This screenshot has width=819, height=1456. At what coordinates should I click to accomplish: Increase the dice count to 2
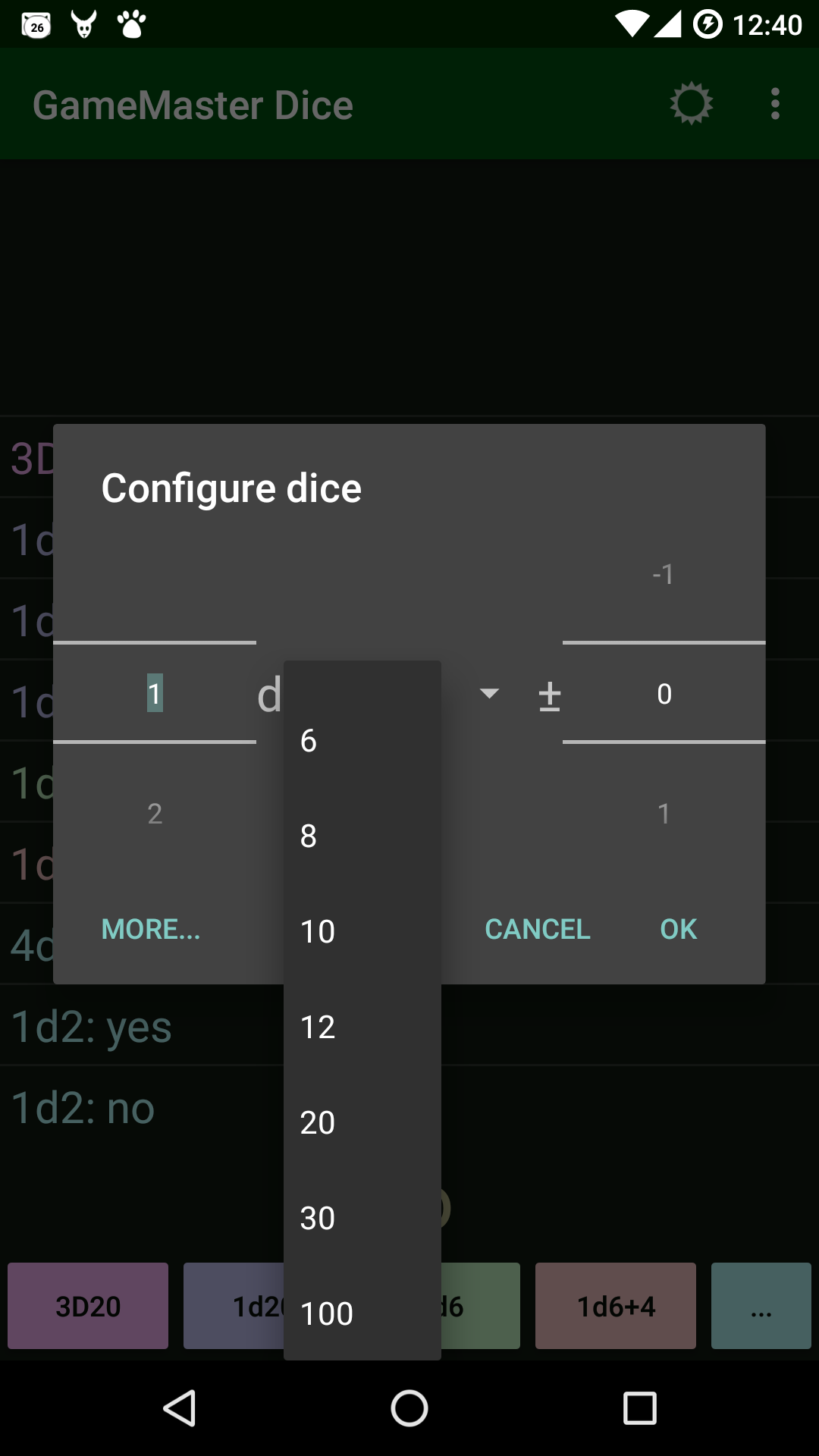[x=155, y=814]
